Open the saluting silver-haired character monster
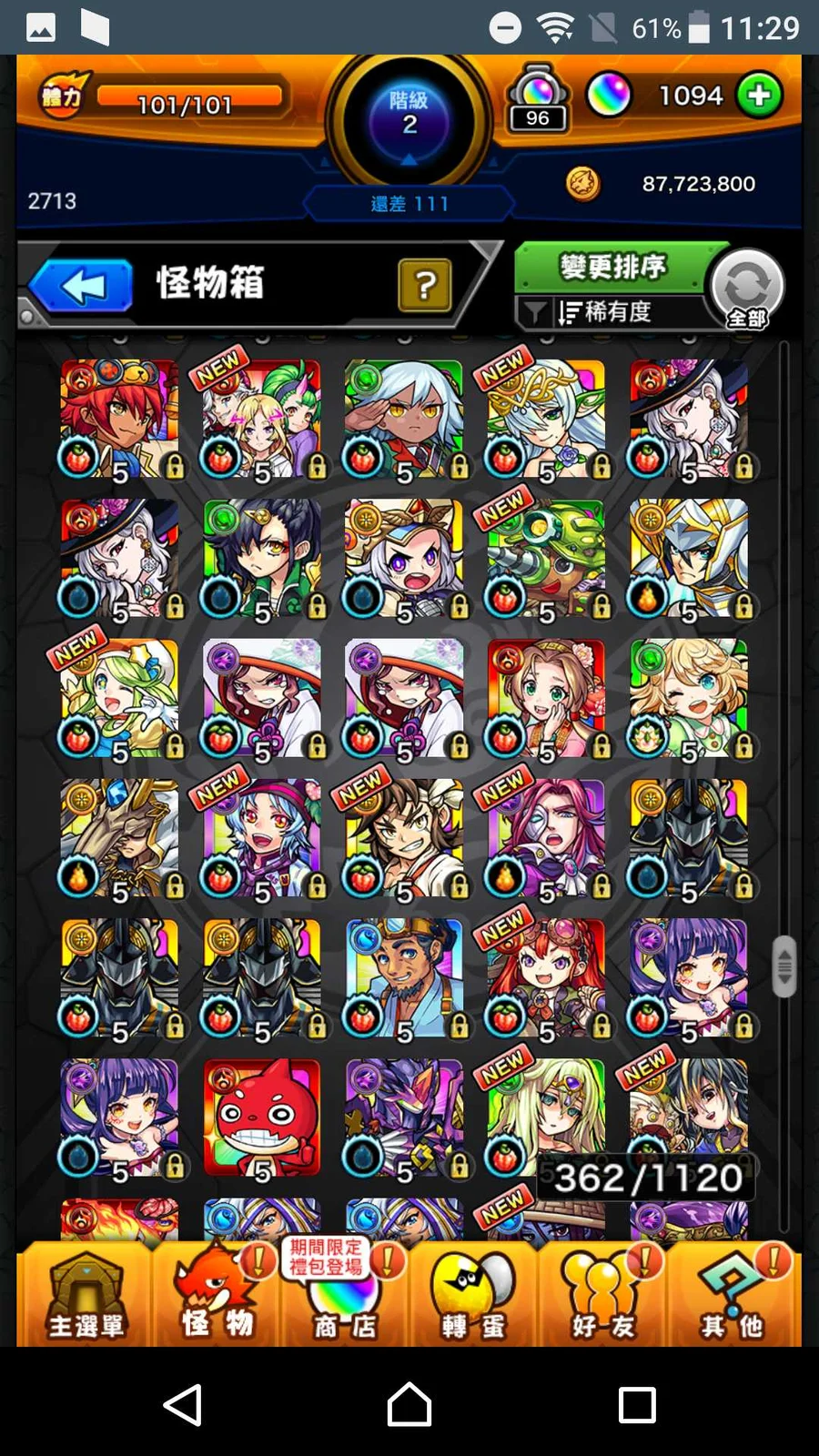The width and height of the screenshot is (819, 1456). click(404, 419)
